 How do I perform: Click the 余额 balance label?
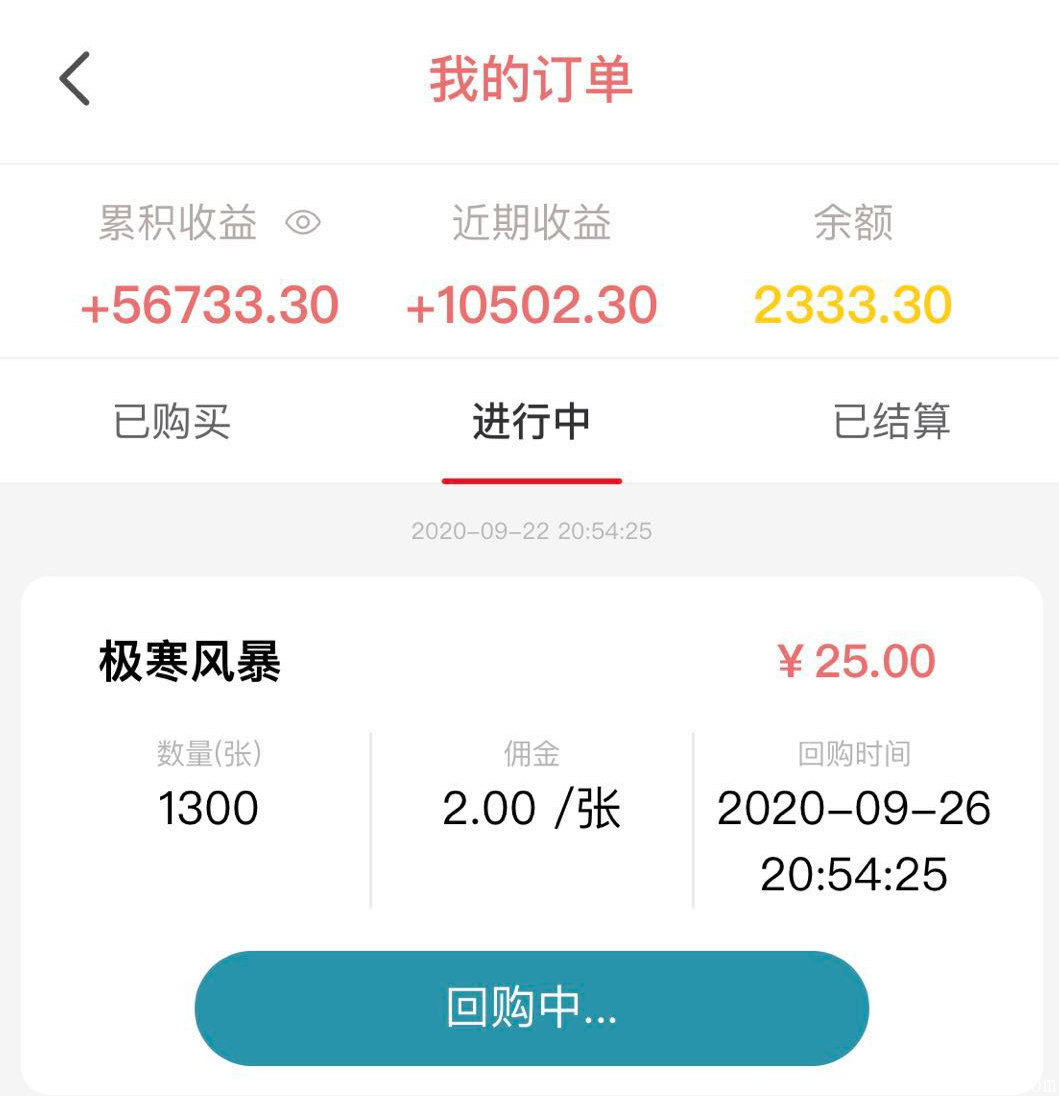point(850,225)
